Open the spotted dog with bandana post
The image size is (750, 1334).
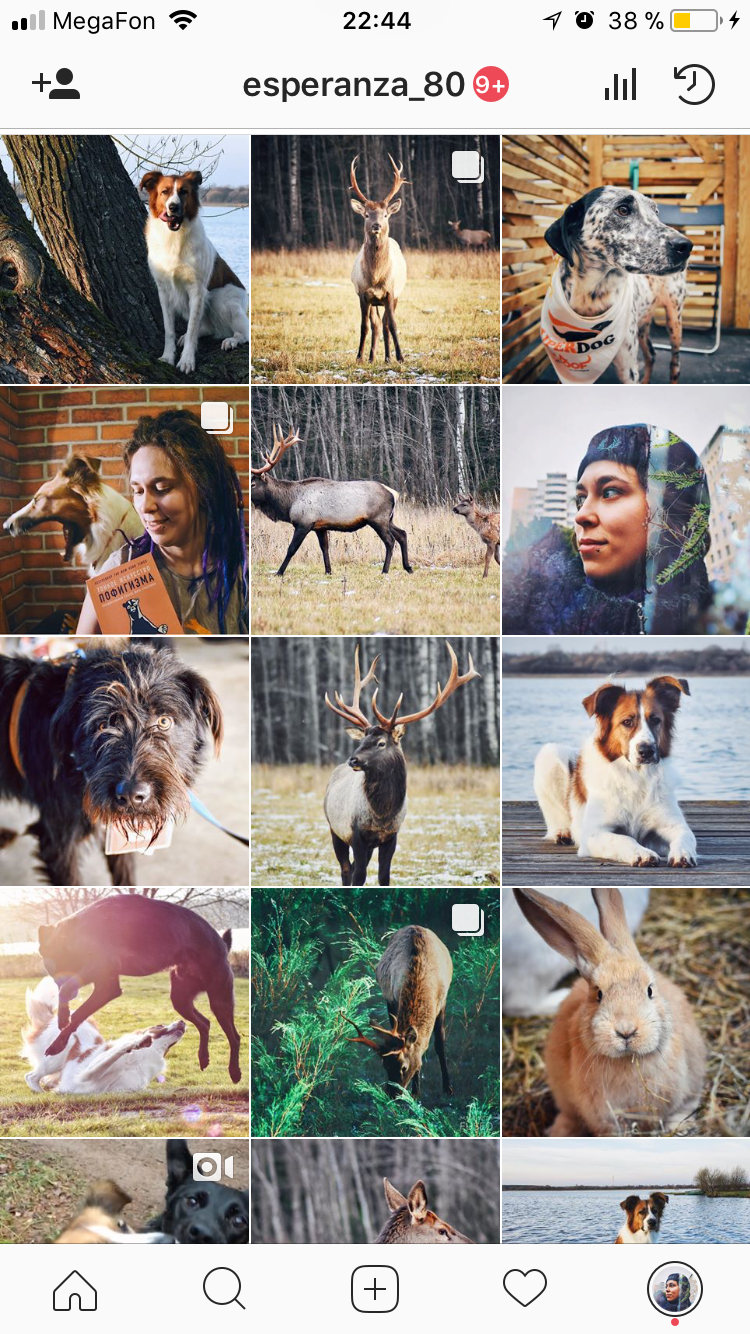tap(626, 259)
